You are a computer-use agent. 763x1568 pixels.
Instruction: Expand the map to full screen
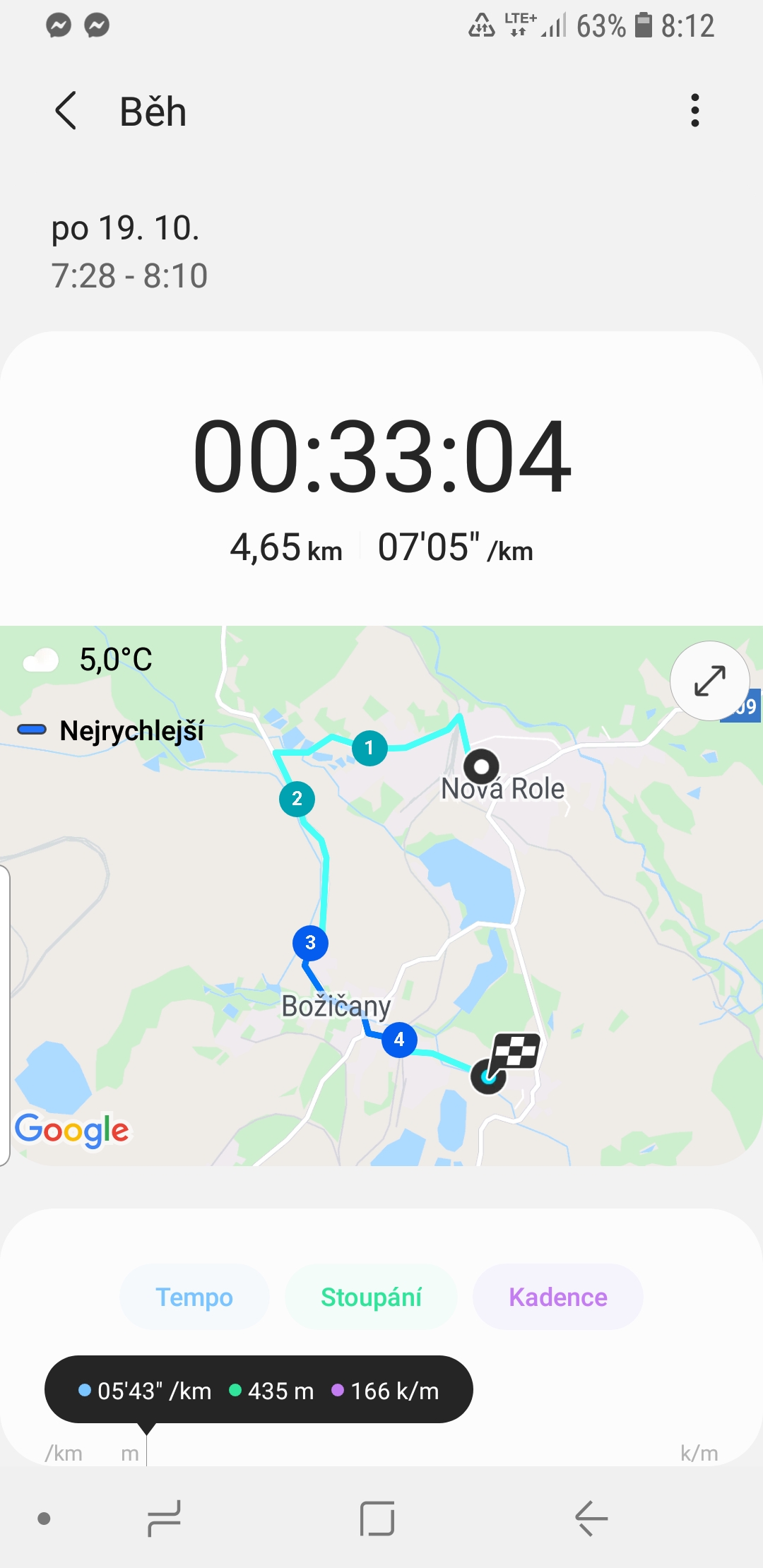click(x=710, y=681)
